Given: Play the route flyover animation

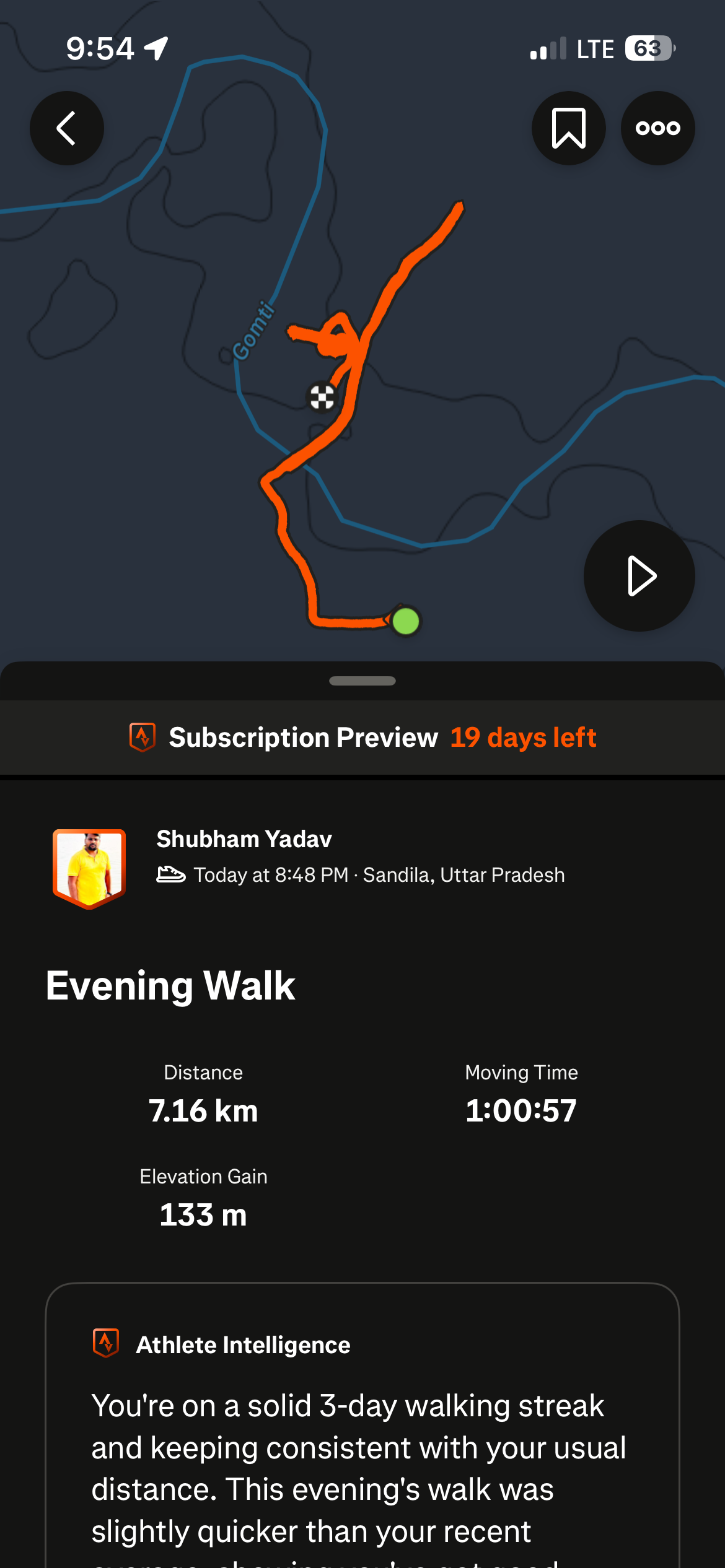Looking at the screenshot, I should 639,576.
